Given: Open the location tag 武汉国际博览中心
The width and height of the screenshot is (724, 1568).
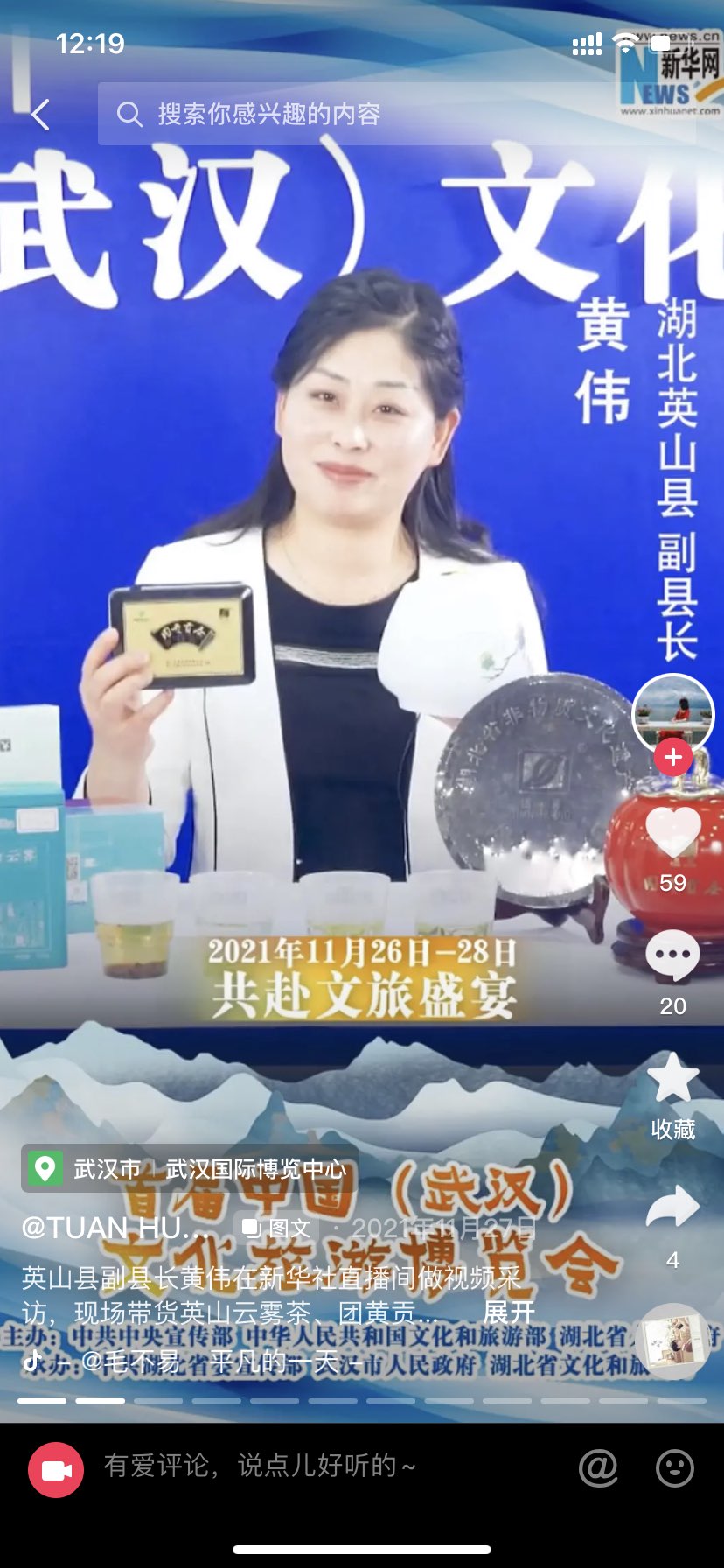Looking at the screenshot, I should [190, 1169].
